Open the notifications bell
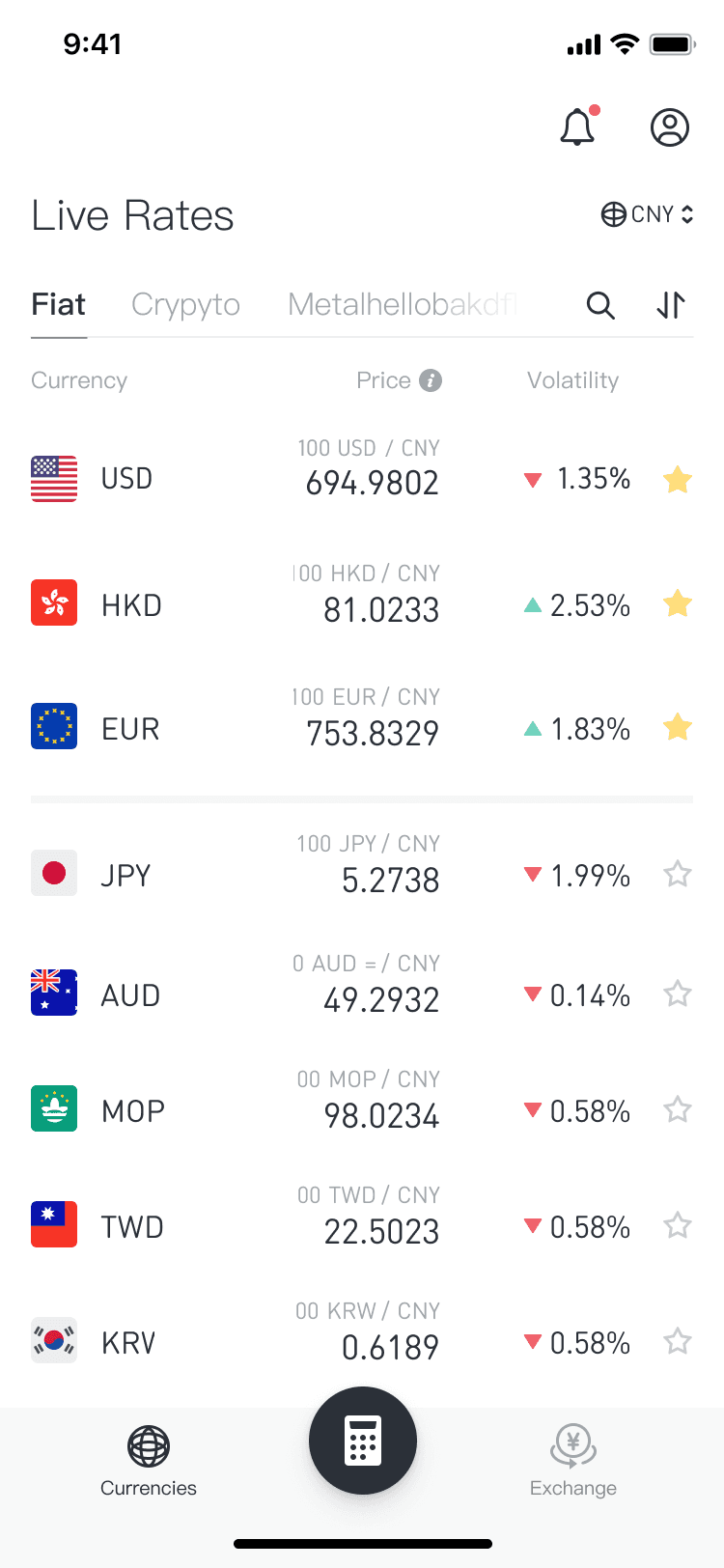724x1568 pixels. (x=577, y=127)
